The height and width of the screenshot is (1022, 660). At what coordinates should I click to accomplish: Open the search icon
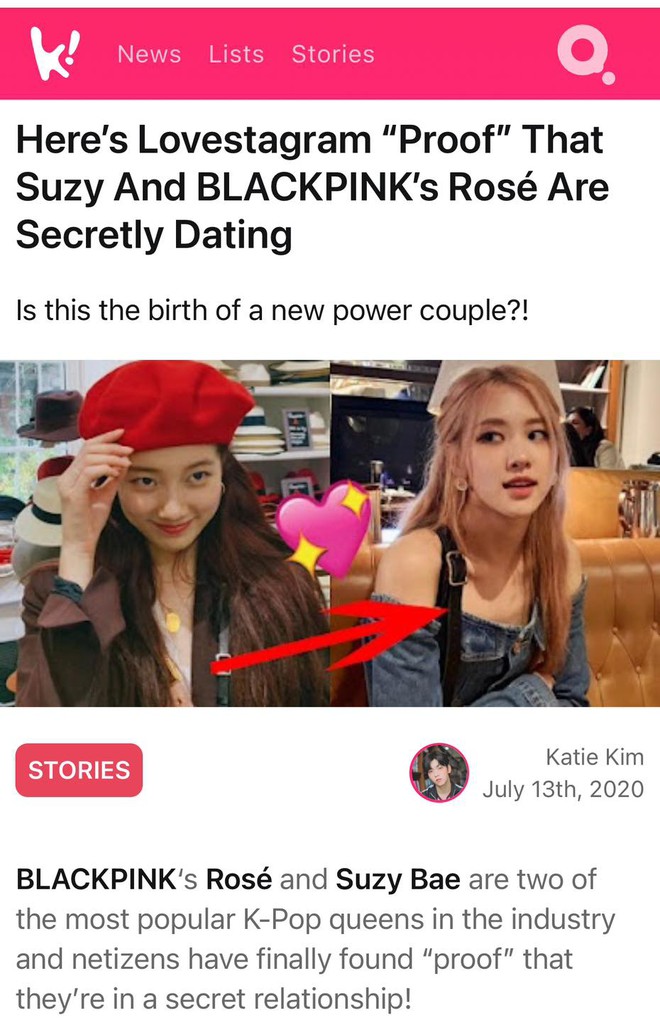pos(584,53)
